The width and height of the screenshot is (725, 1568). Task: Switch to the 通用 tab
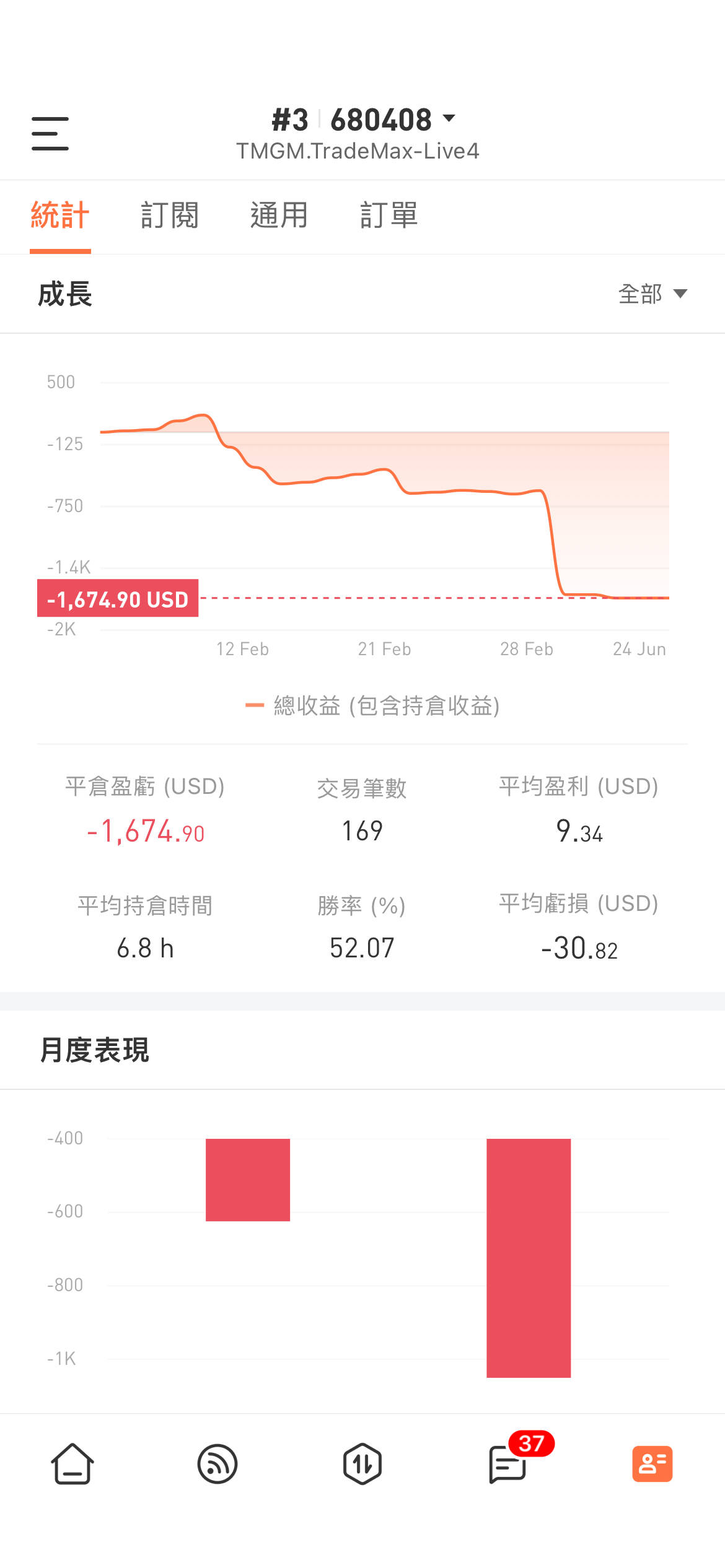[x=279, y=215]
